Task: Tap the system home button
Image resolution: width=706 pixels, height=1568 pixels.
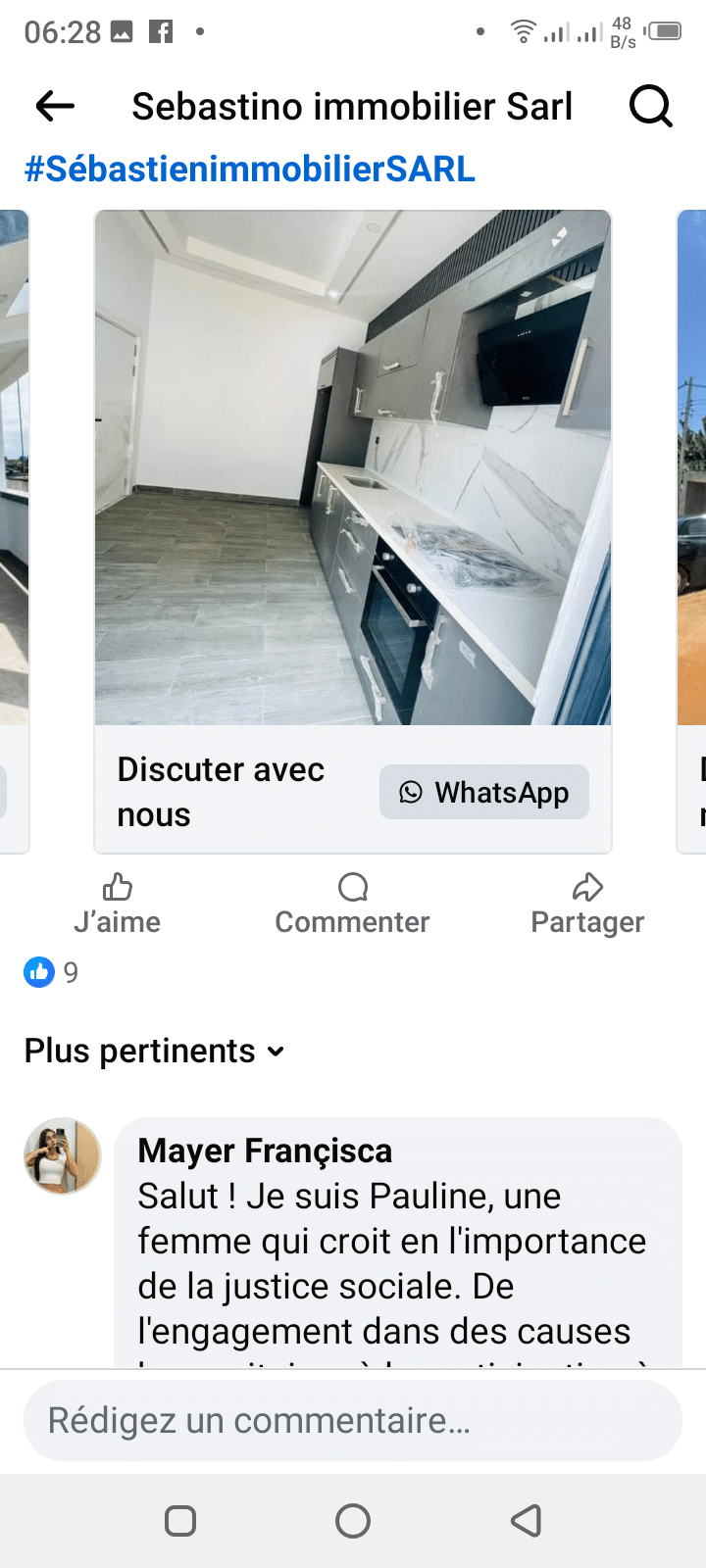Action: [x=353, y=1521]
